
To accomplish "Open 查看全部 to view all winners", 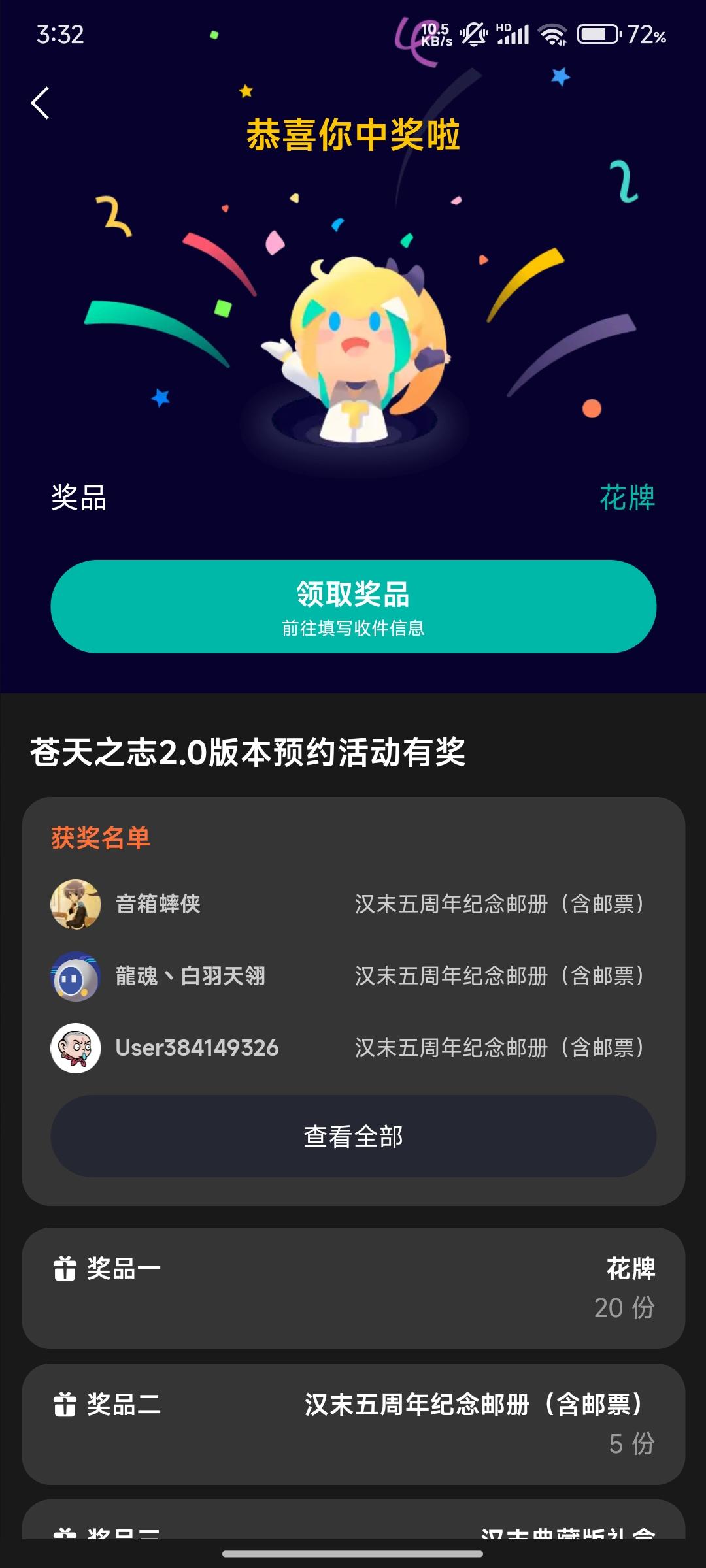I will point(353,1136).
